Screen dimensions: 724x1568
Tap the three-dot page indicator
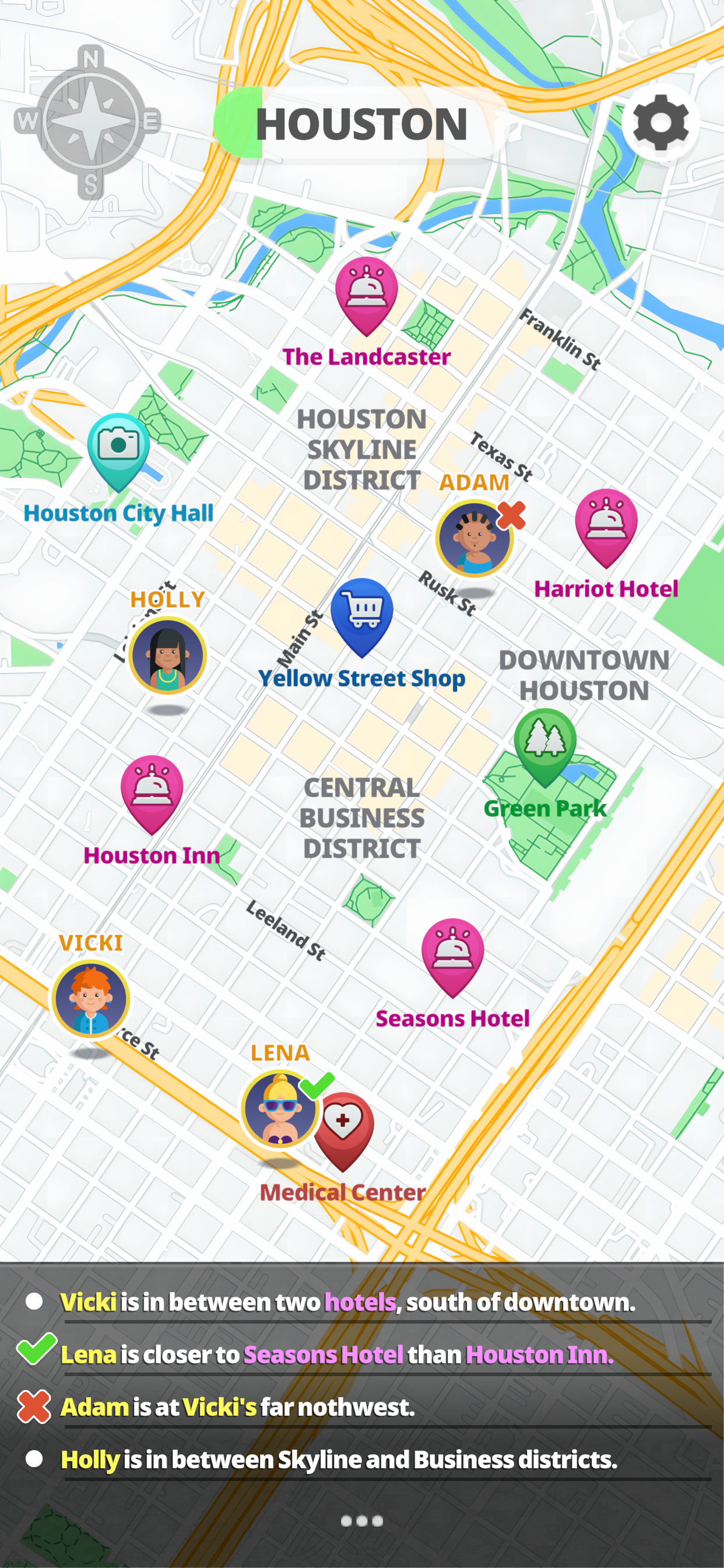[x=362, y=1521]
